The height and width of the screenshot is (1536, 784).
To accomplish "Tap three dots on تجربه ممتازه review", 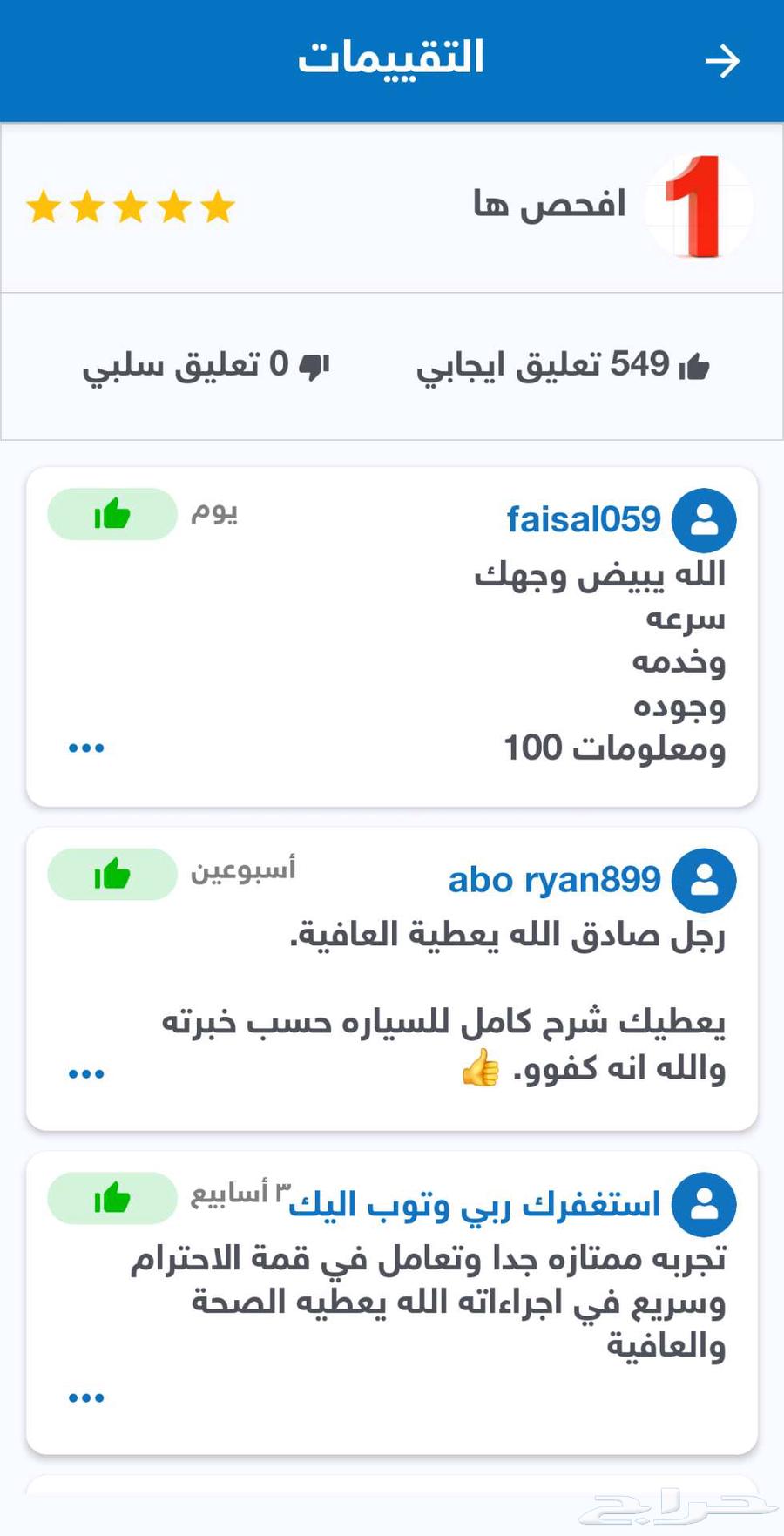I will tap(86, 1398).
